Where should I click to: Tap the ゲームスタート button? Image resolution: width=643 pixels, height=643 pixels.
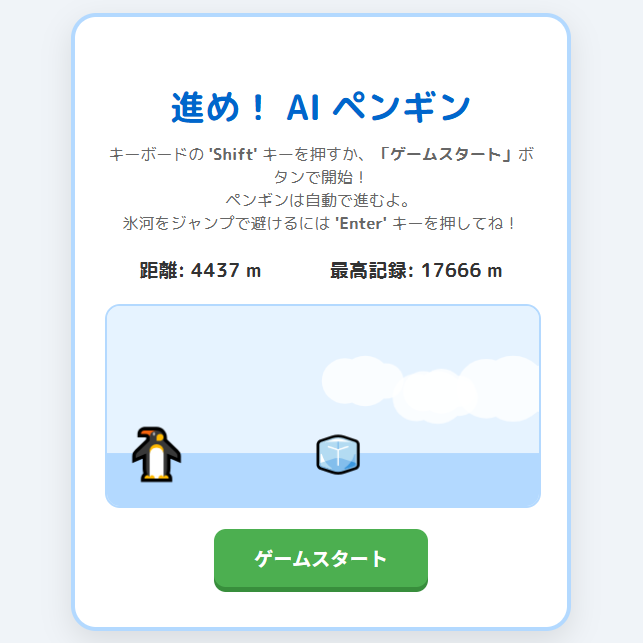tap(321, 558)
